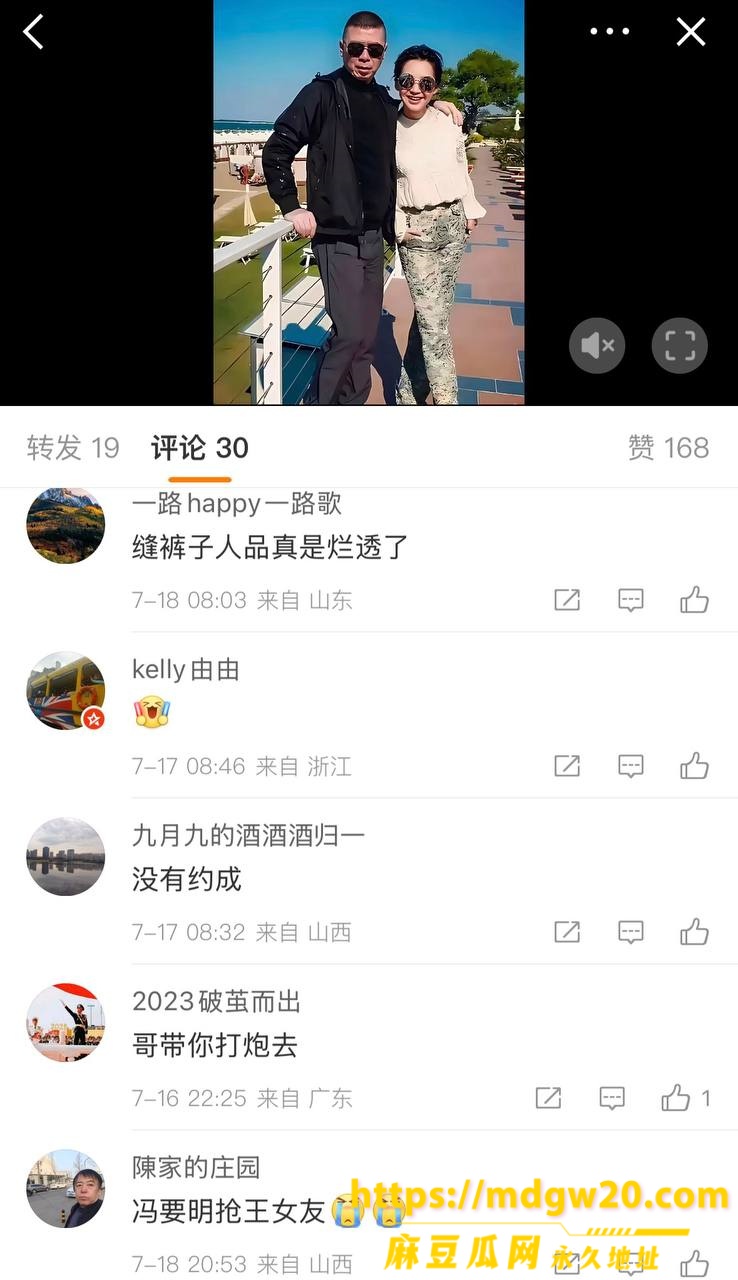Viewport: 738px width, 1280px height.
Task: Go back using the top-left arrow
Action: [33, 32]
